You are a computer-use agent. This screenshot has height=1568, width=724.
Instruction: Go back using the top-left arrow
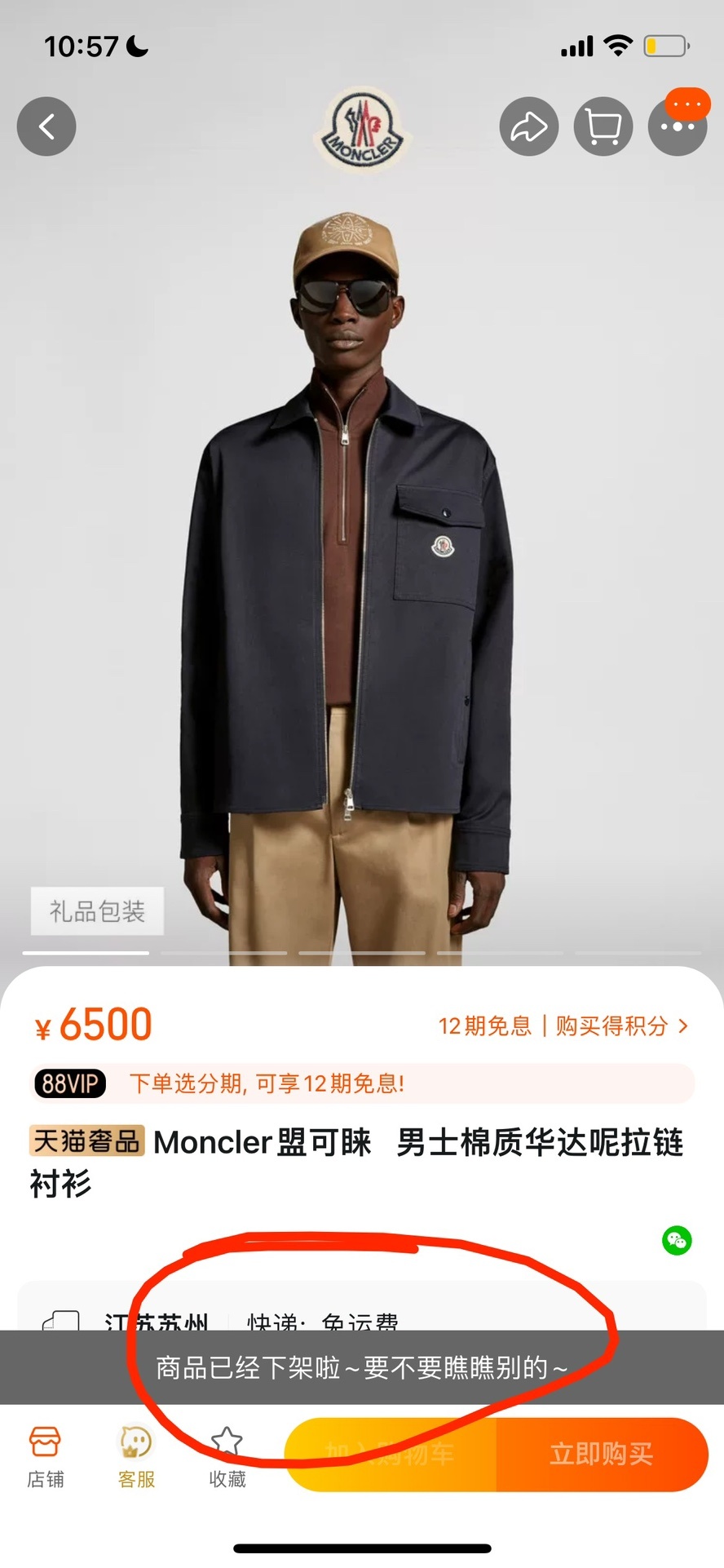point(46,126)
